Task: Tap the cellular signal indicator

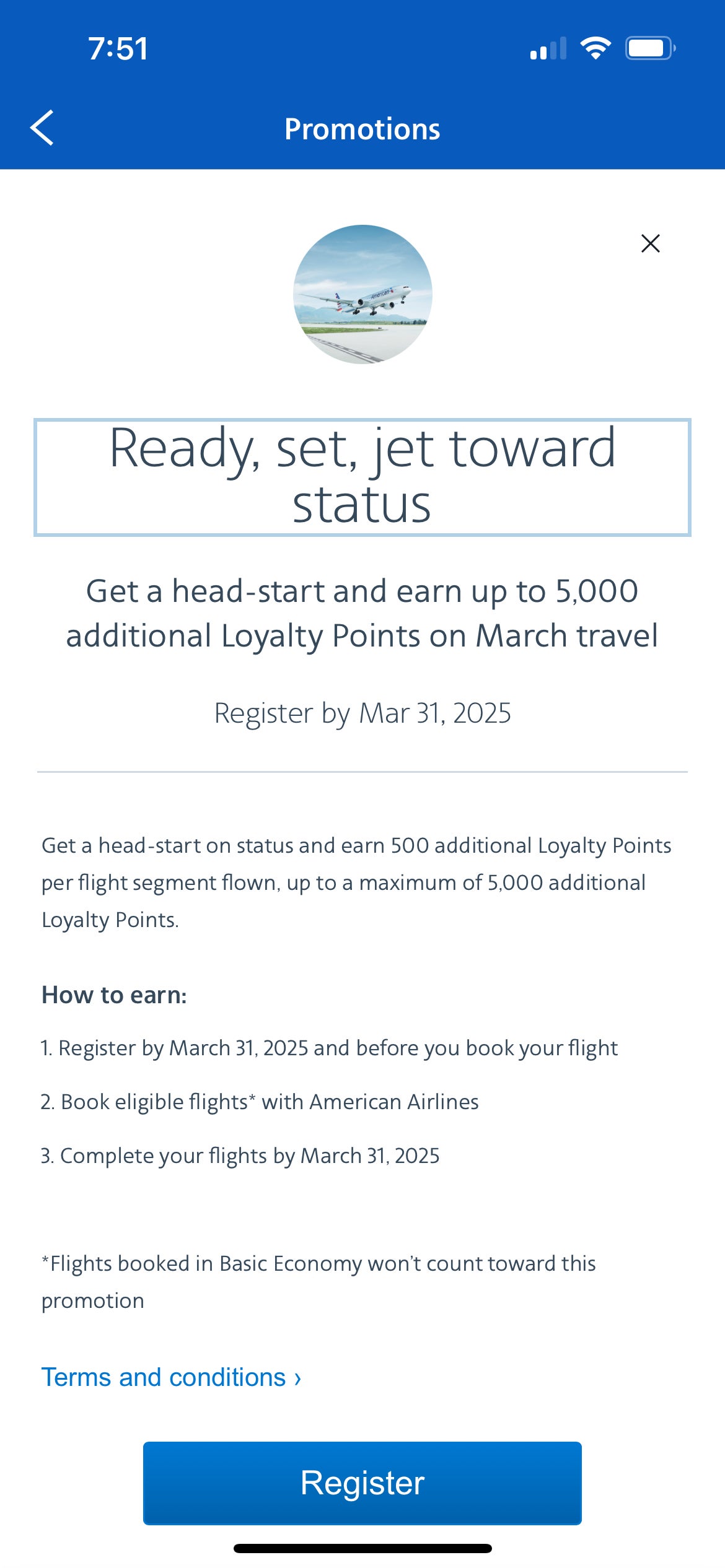Action: [x=548, y=48]
